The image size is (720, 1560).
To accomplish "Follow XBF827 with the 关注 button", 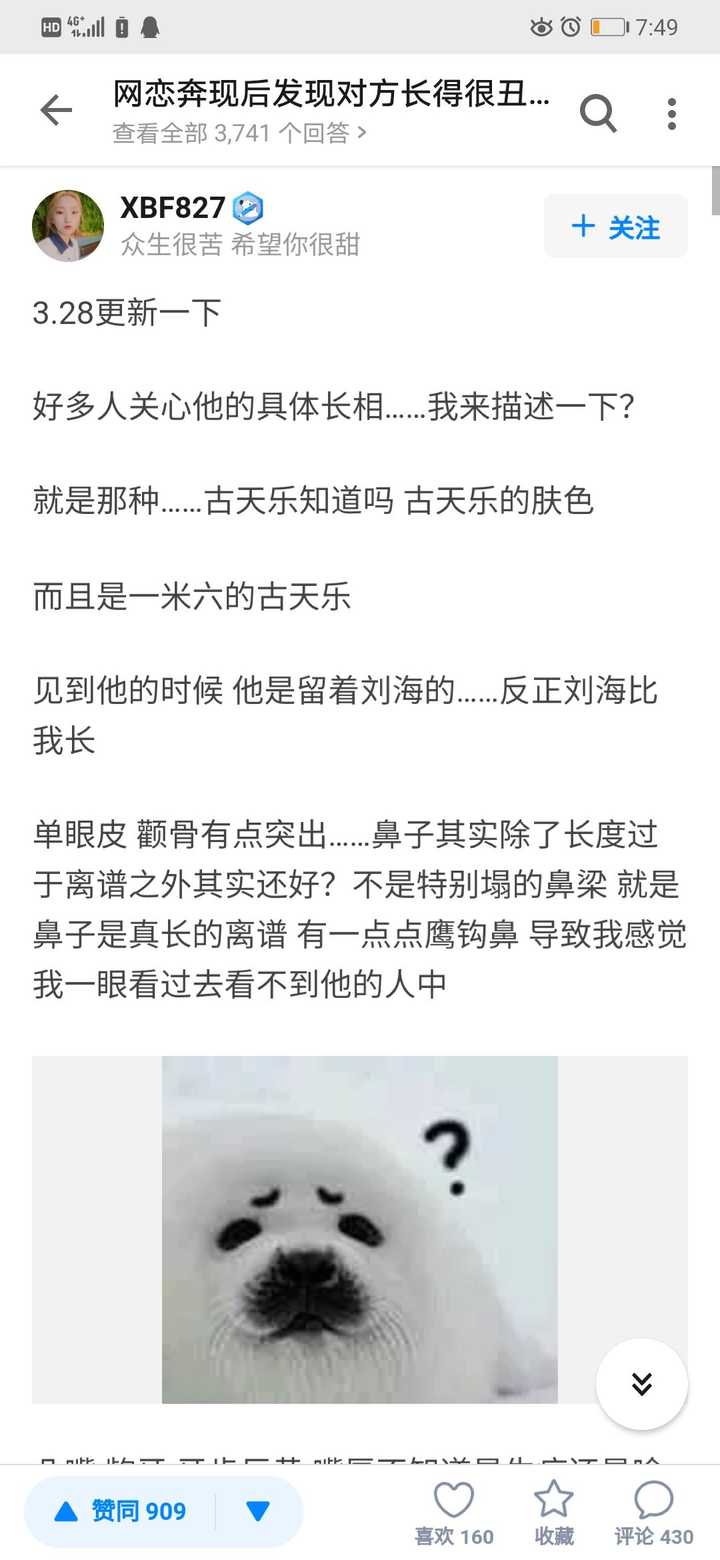I will click(615, 227).
